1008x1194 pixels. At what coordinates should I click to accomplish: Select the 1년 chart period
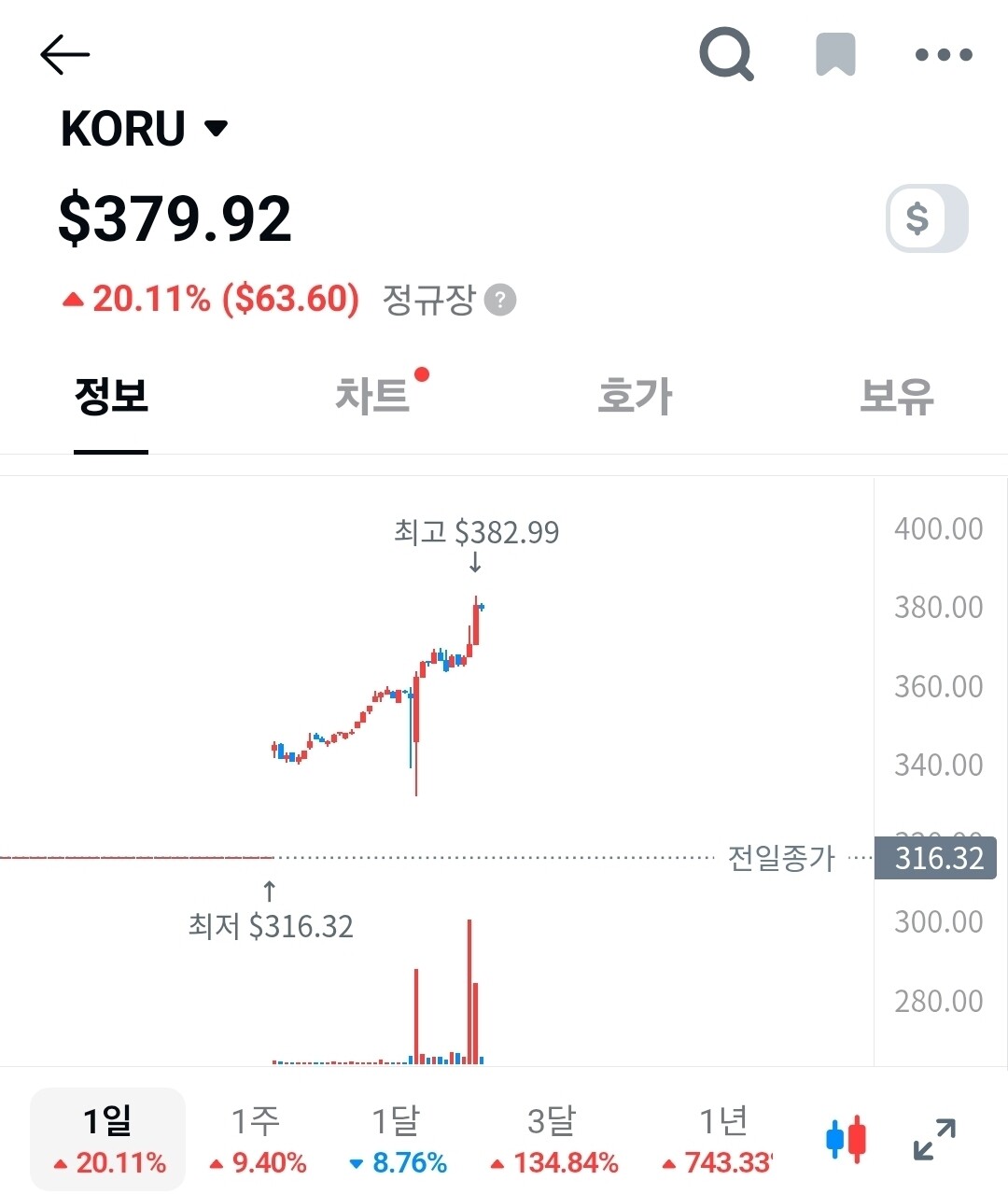pyautogui.click(x=719, y=1139)
